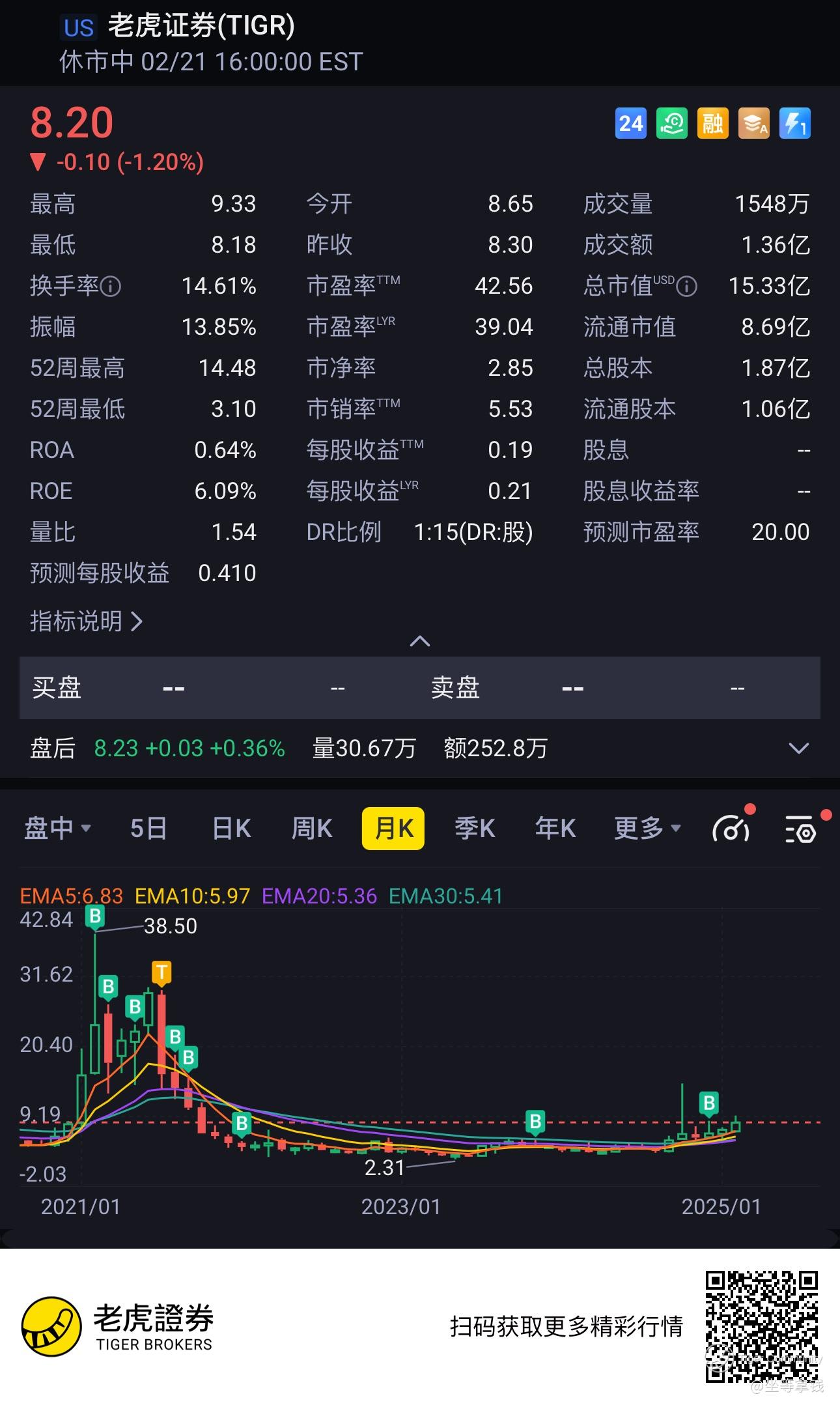Open the 指标说明 link
This screenshot has width=840, height=1405.
86,621
